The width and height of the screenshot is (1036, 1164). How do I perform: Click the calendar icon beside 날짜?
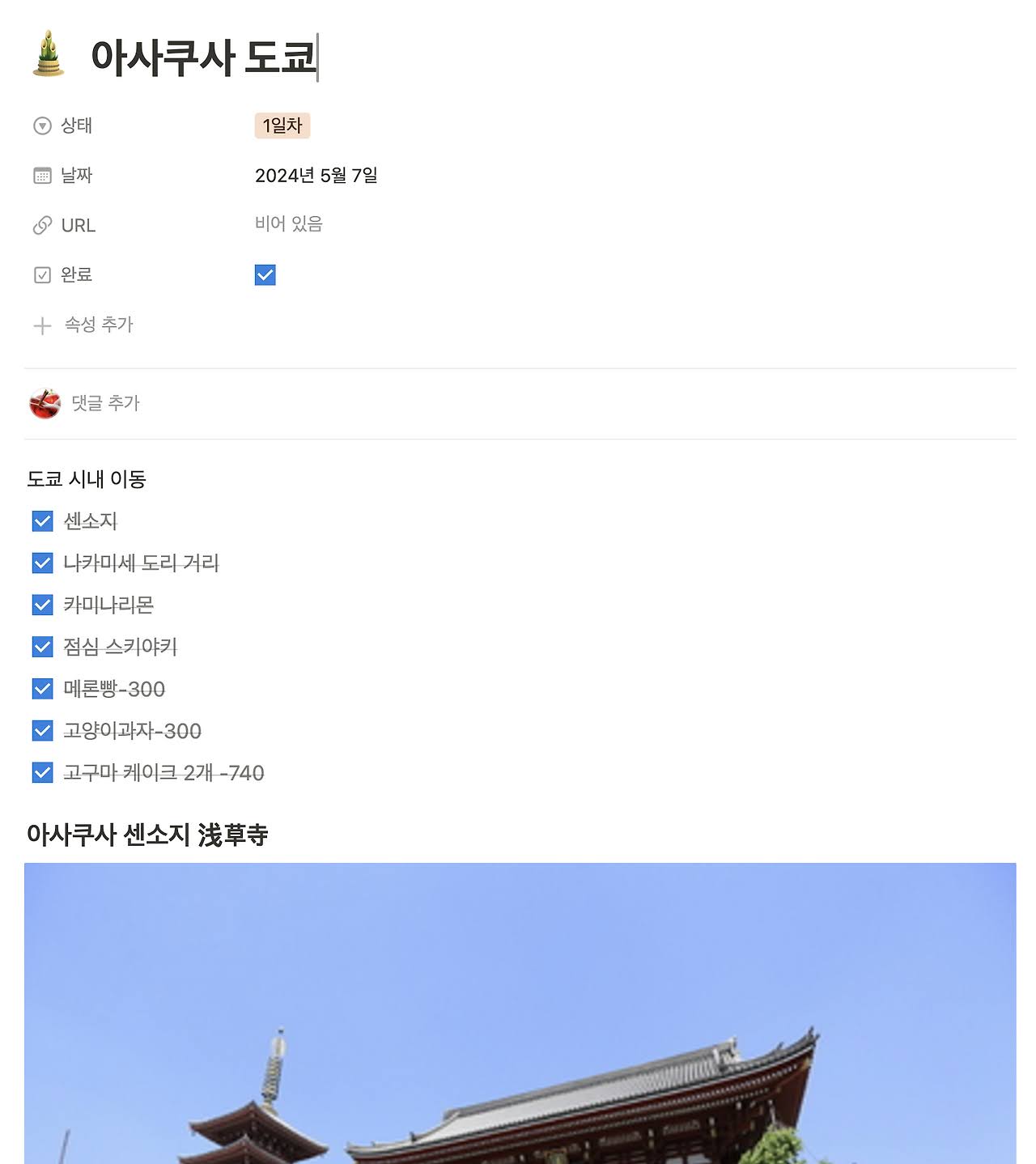[42, 176]
